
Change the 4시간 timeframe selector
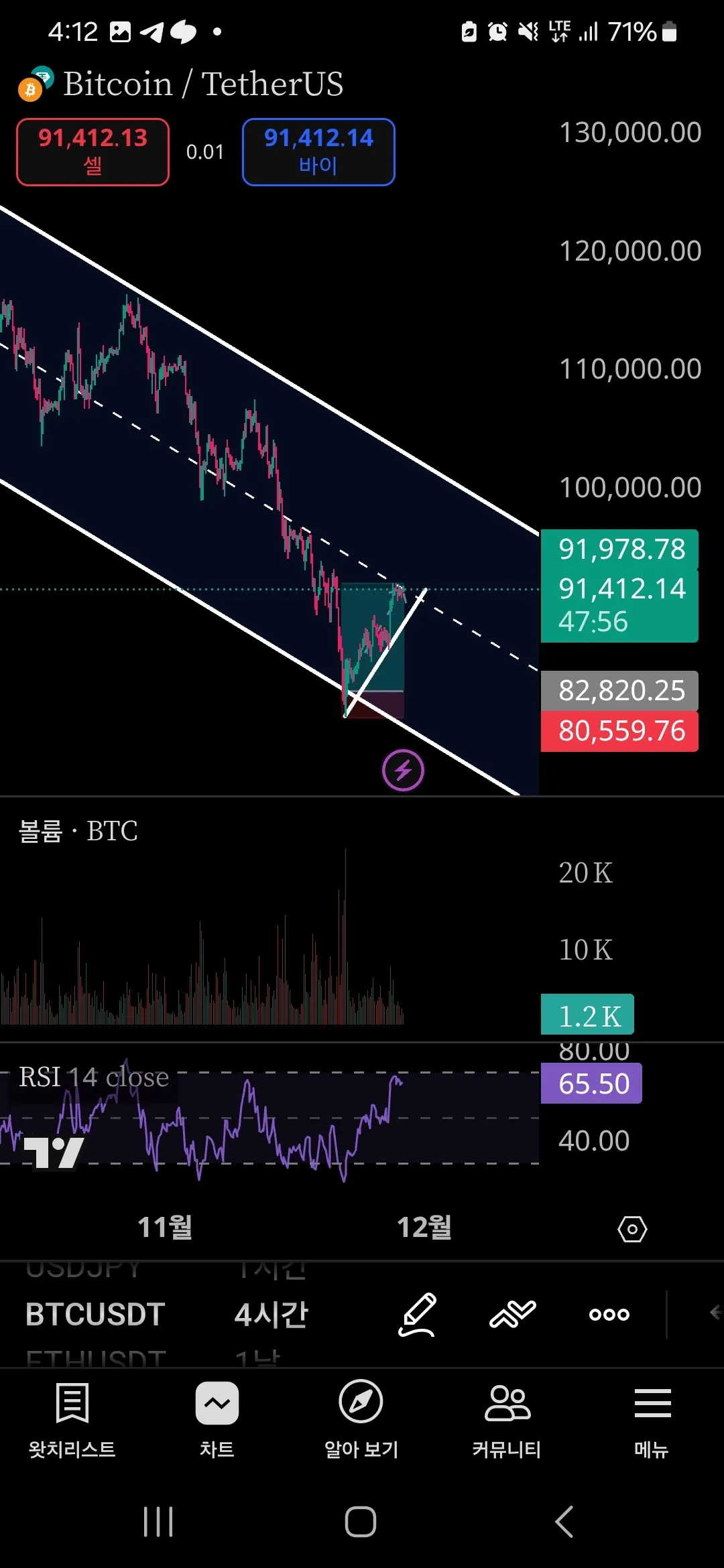271,1315
